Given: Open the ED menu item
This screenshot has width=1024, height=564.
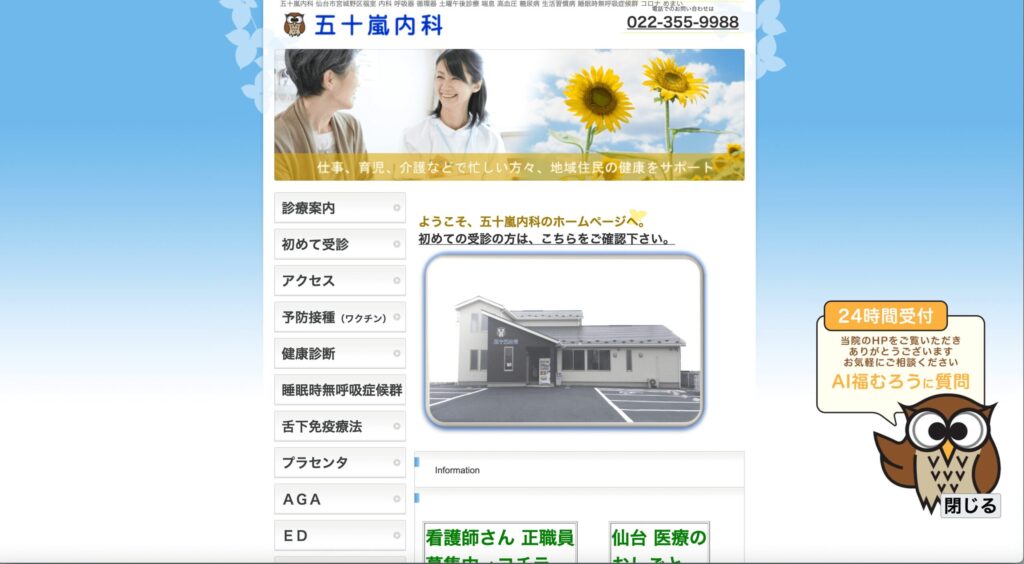Looking at the screenshot, I should point(339,535).
